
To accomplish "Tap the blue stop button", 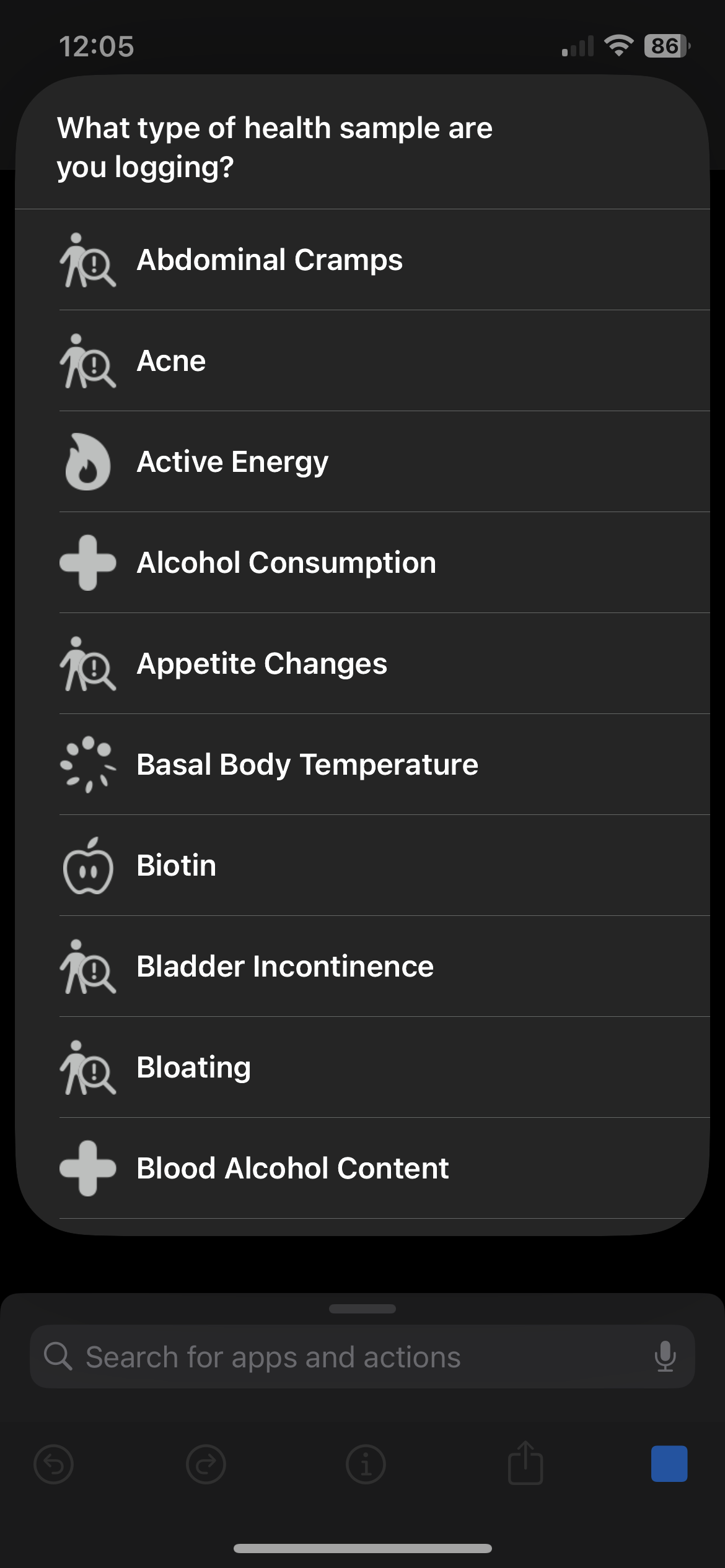I will tap(669, 1464).
